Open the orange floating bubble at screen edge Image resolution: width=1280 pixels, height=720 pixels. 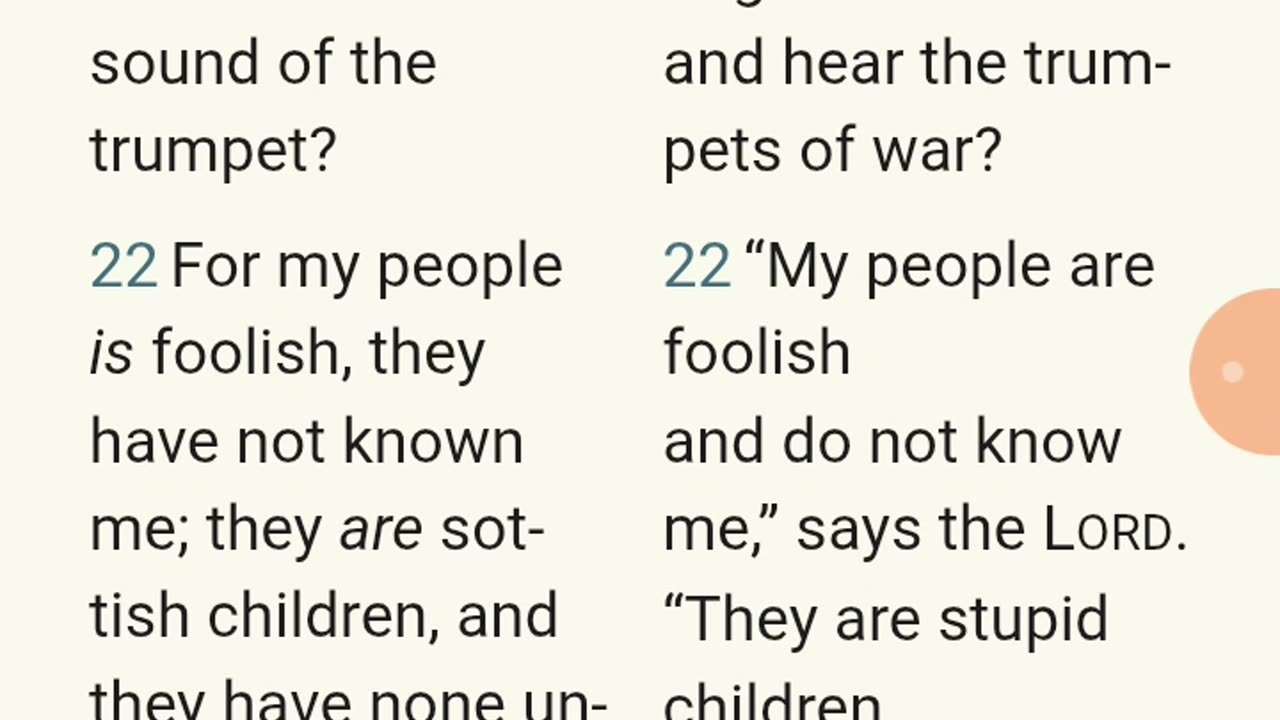(1238, 372)
